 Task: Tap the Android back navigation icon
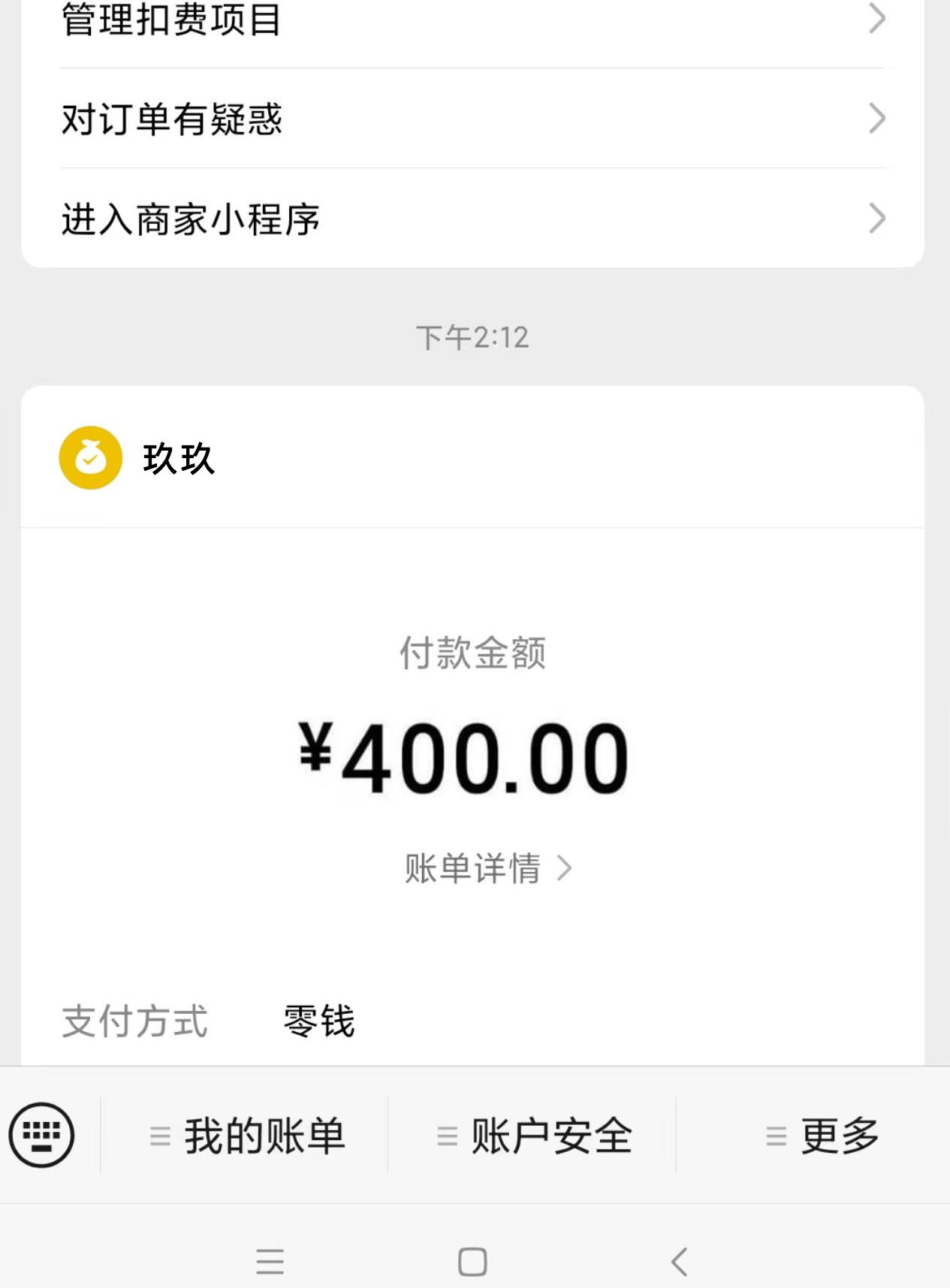pyautogui.click(x=678, y=1263)
